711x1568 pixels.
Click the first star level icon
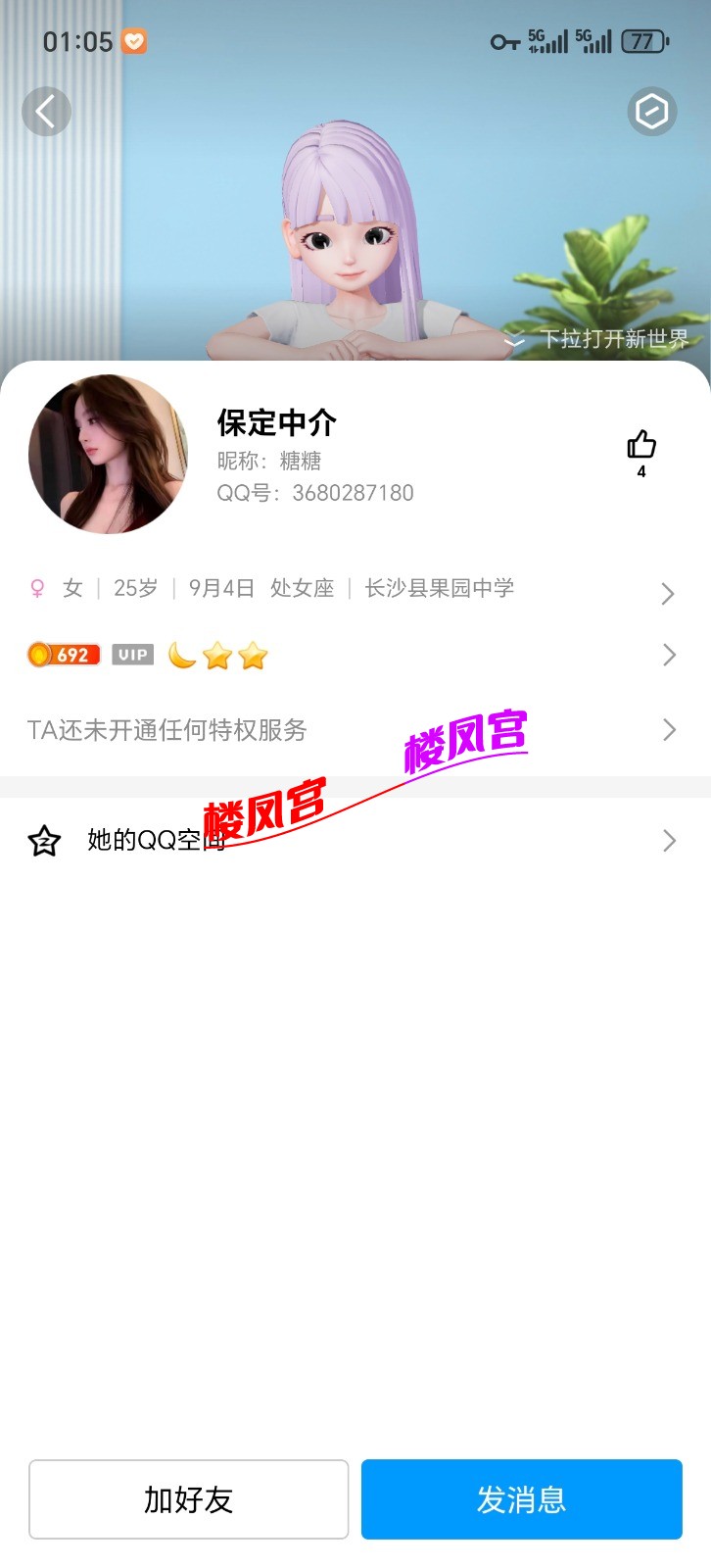[x=217, y=657]
